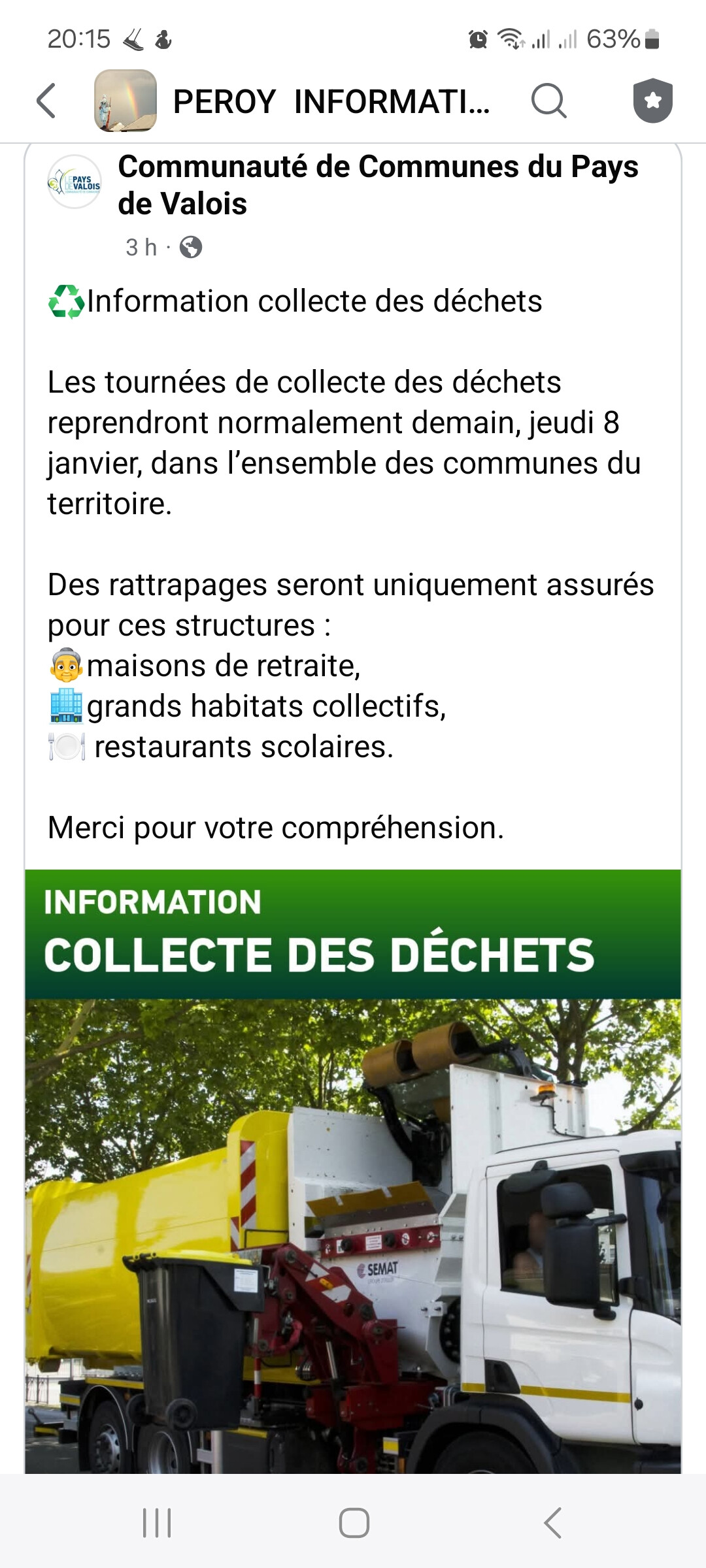Search within the group
This screenshot has width=706, height=1568.
click(548, 101)
